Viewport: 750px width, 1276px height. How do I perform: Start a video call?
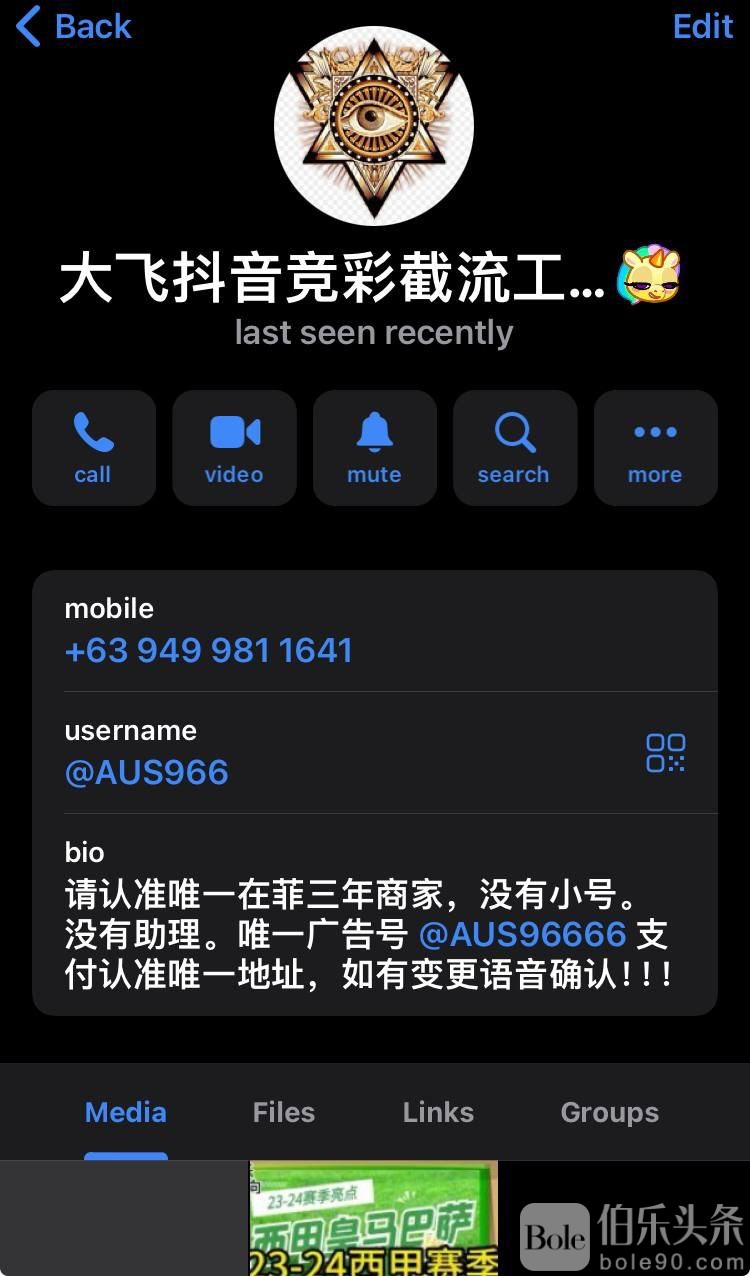coord(234,448)
